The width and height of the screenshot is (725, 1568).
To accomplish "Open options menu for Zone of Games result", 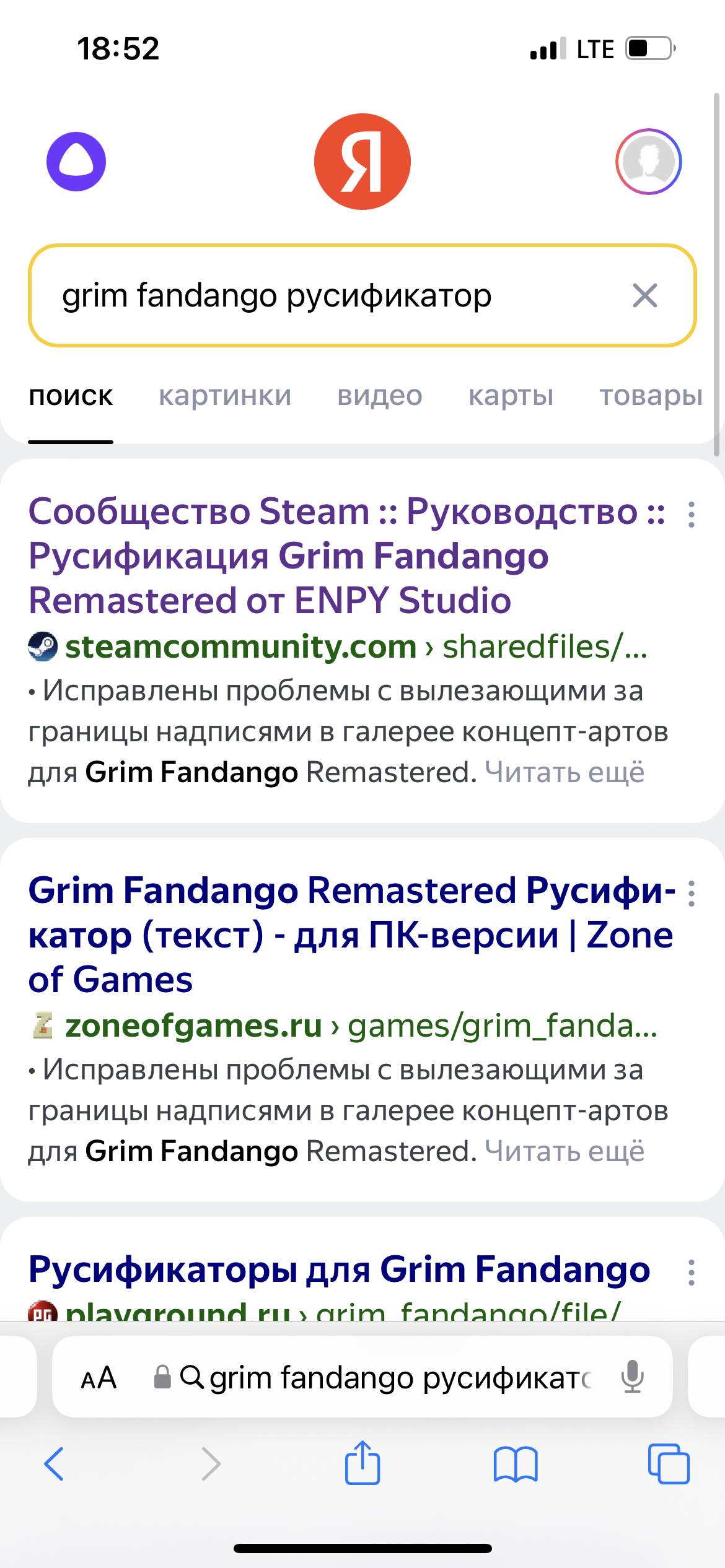I will pyautogui.click(x=692, y=894).
